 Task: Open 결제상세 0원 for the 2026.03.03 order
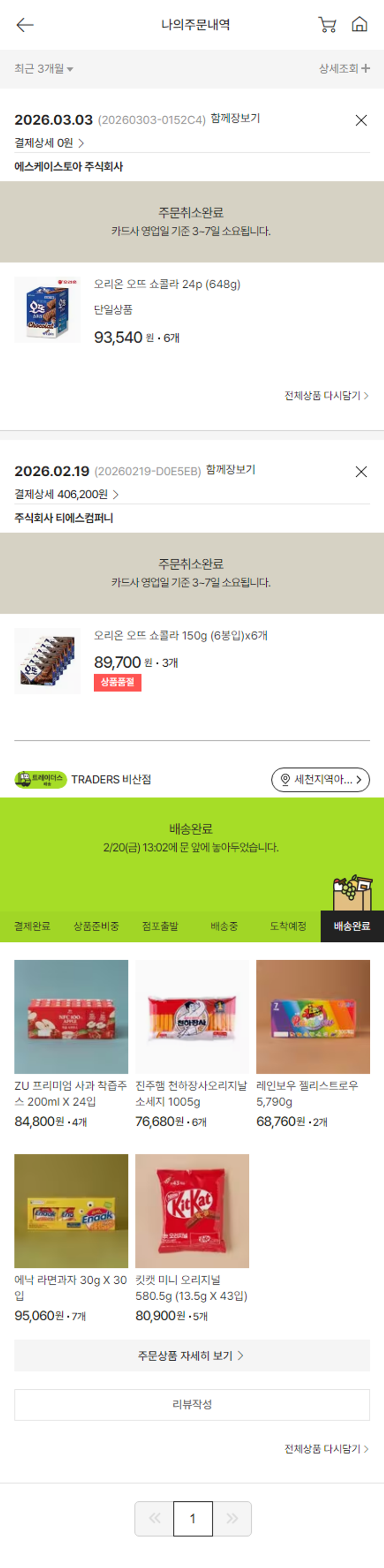pos(49,143)
